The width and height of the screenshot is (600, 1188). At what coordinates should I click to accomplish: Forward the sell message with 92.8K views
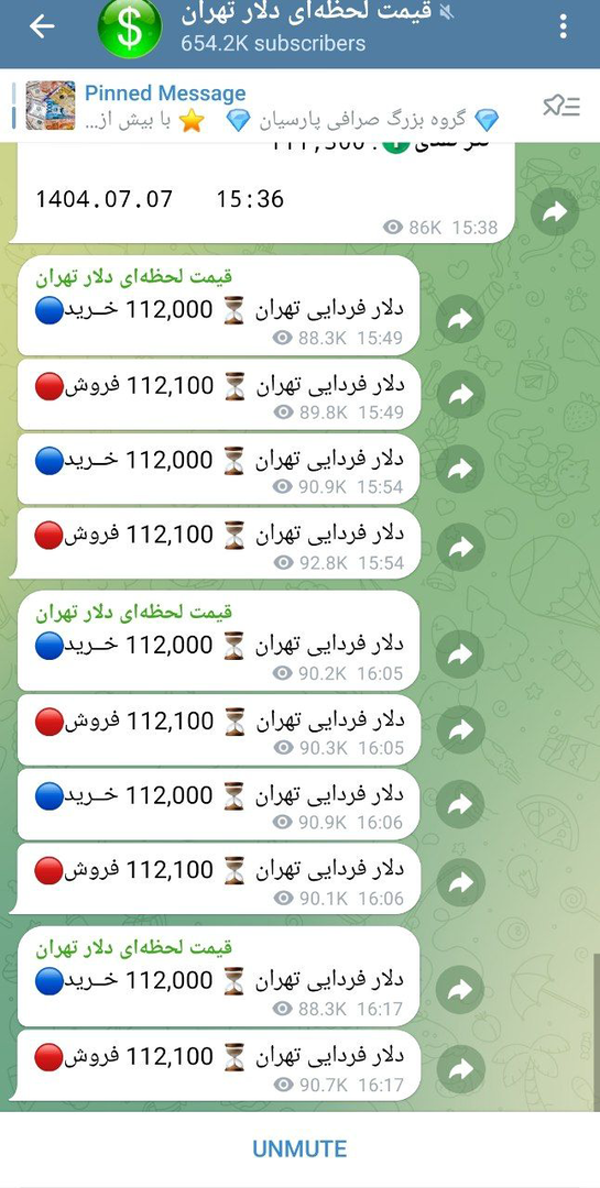coord(460,546)
